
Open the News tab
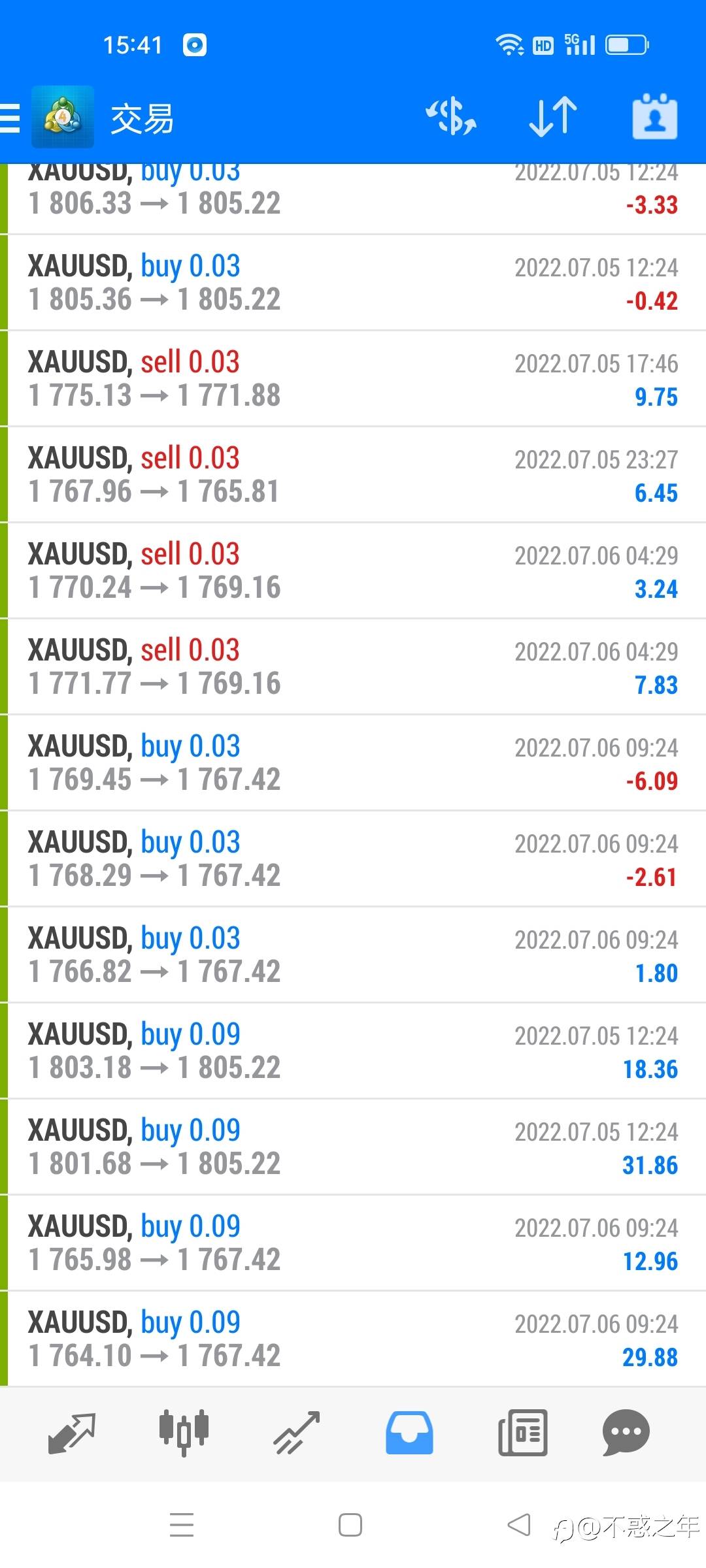click(523, 1433)
